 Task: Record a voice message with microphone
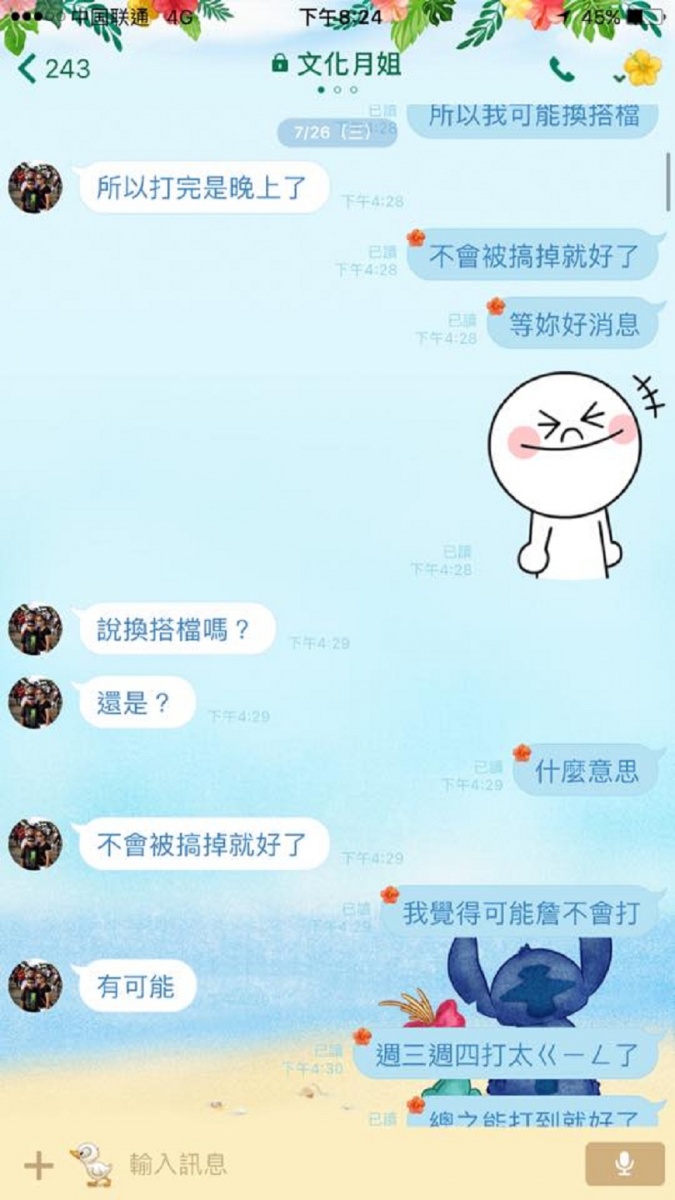[625, 1164]
